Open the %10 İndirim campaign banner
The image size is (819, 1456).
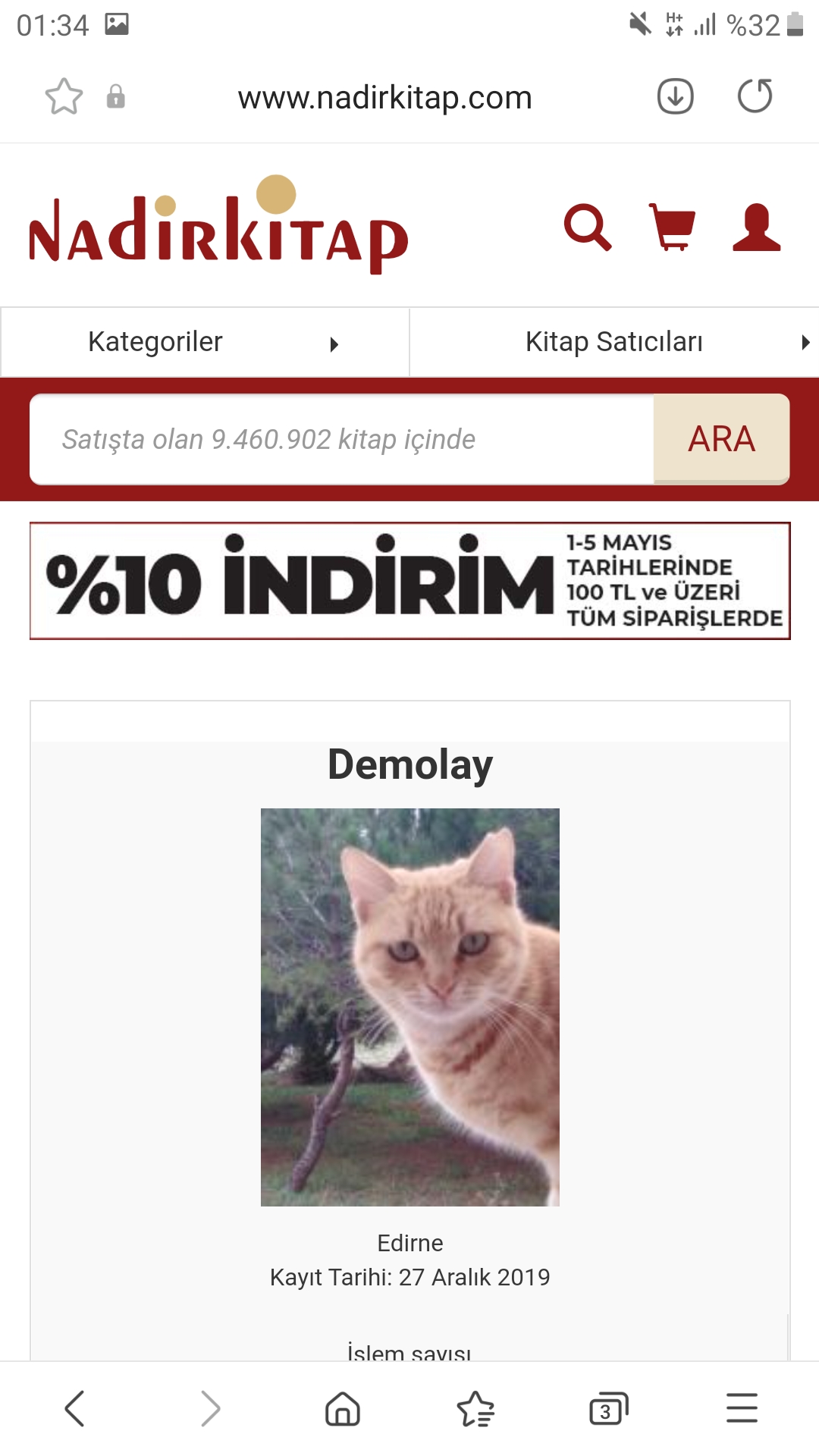(x=409, y=581)
